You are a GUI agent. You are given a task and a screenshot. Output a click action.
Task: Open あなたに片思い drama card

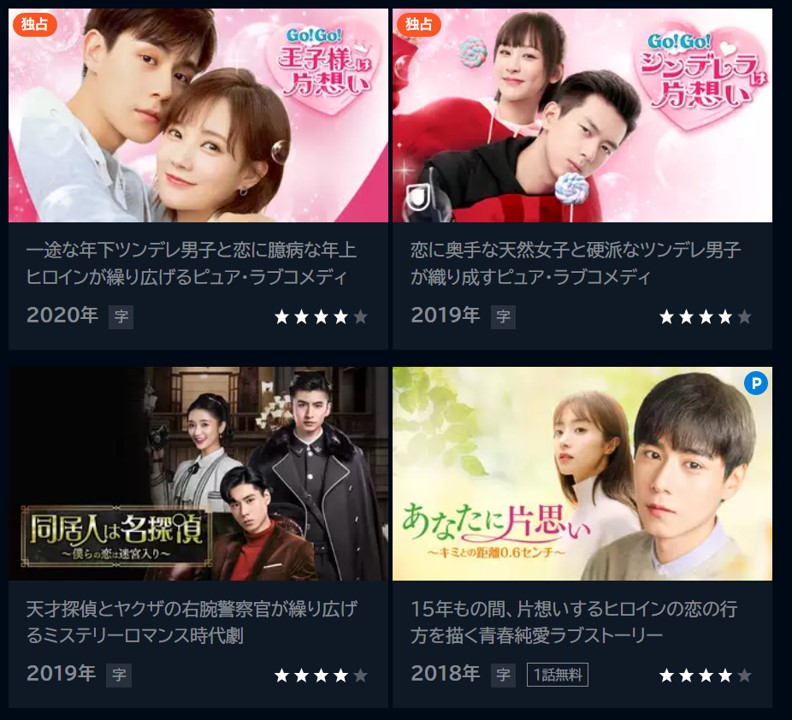point(582,473)
